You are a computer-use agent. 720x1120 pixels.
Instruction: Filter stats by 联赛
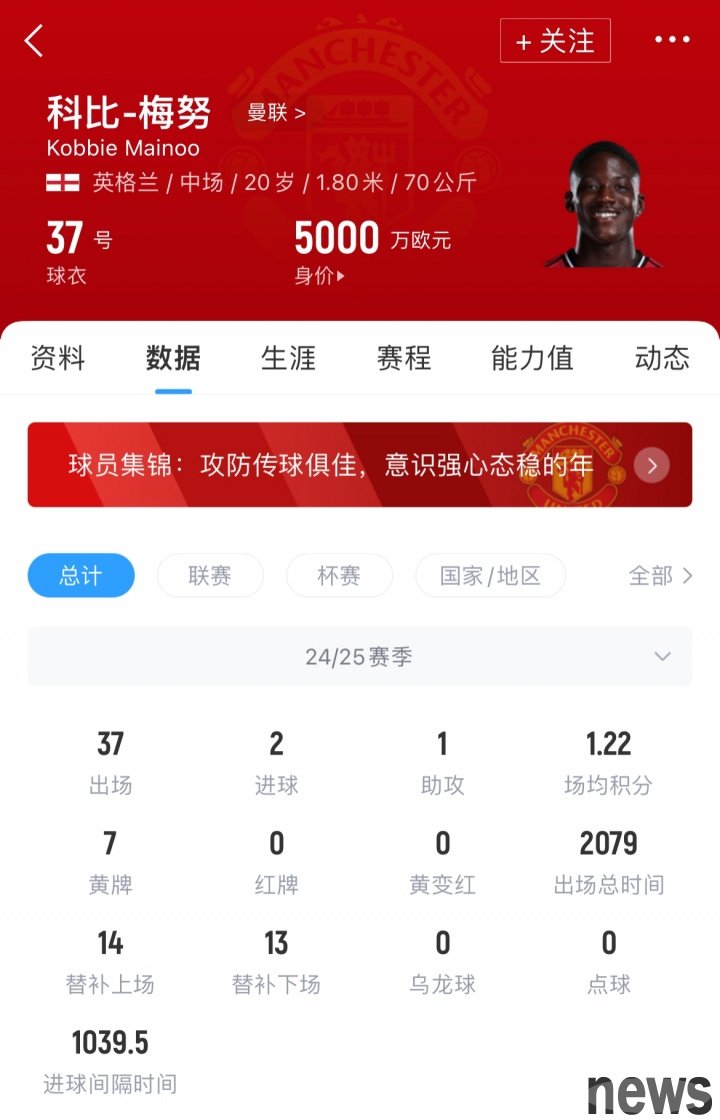[x=210, y=576]
